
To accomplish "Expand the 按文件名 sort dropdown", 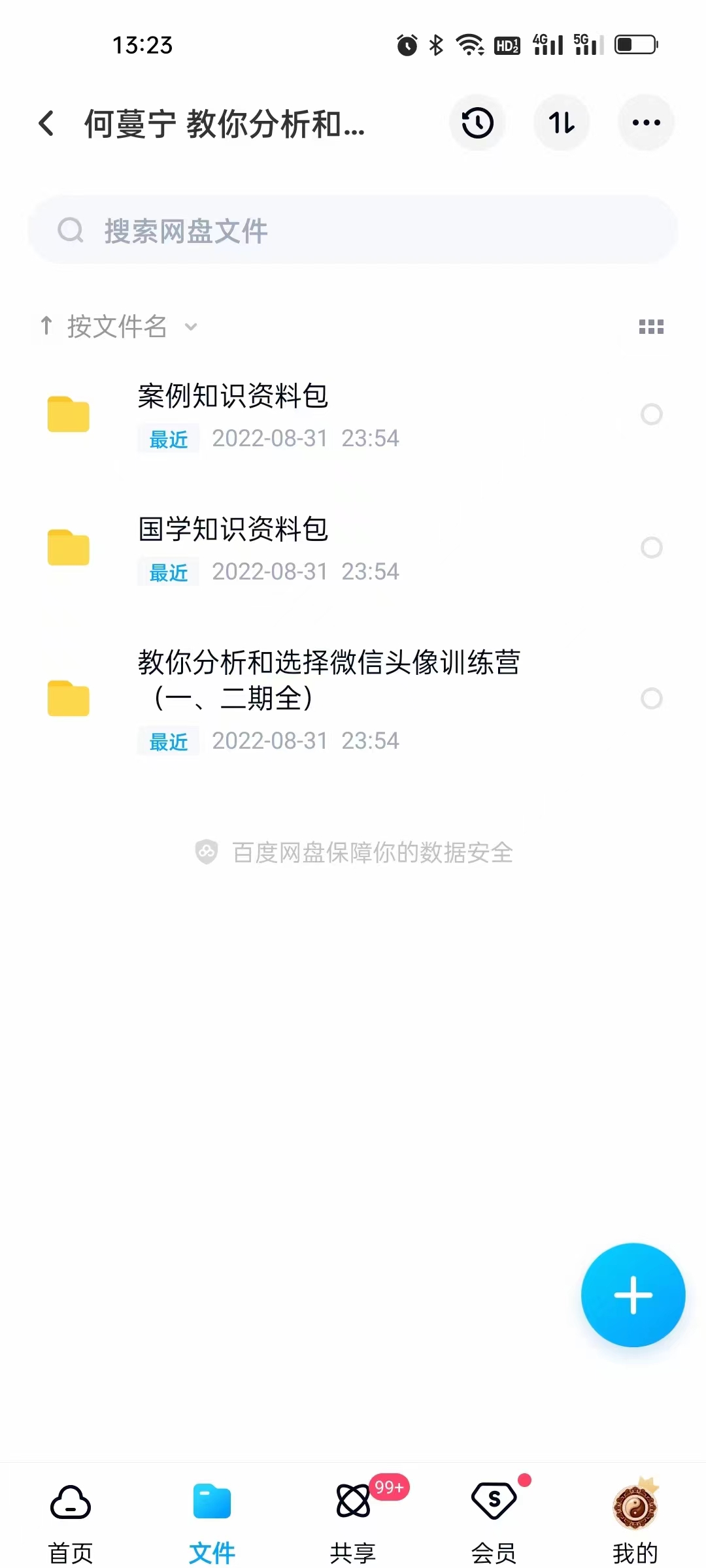I will click(190, 327).
